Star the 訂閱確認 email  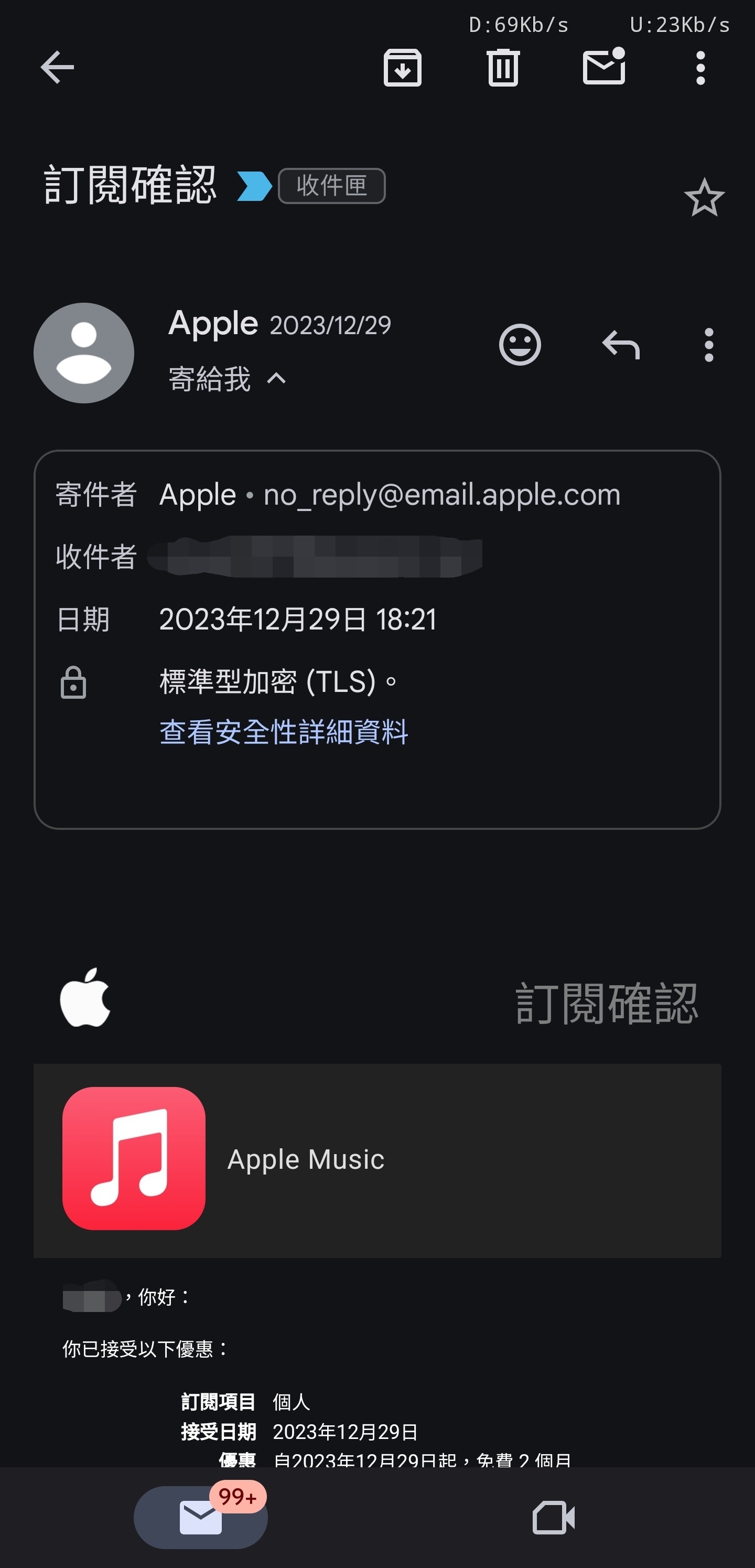tap(705, 197)
